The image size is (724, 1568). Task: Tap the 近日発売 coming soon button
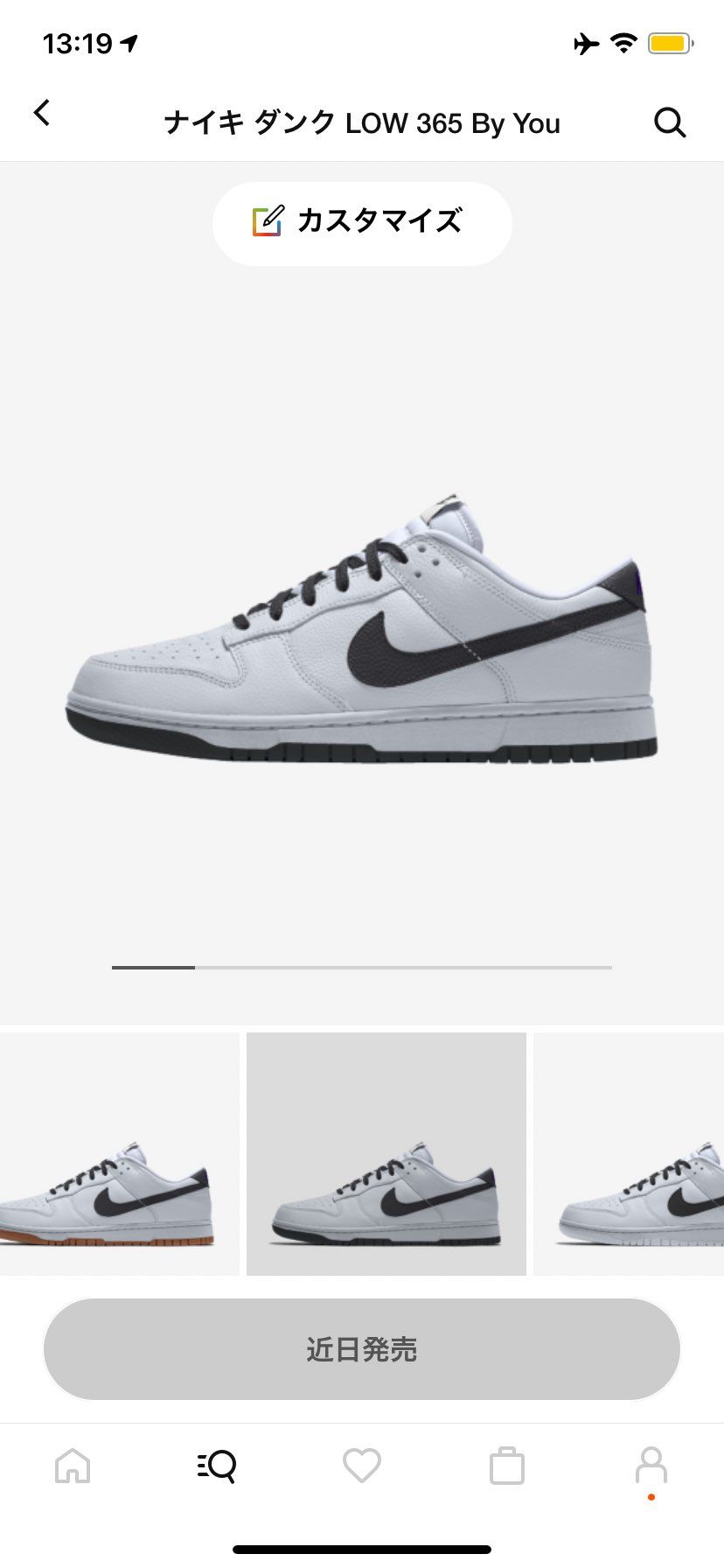[361, 1348]
